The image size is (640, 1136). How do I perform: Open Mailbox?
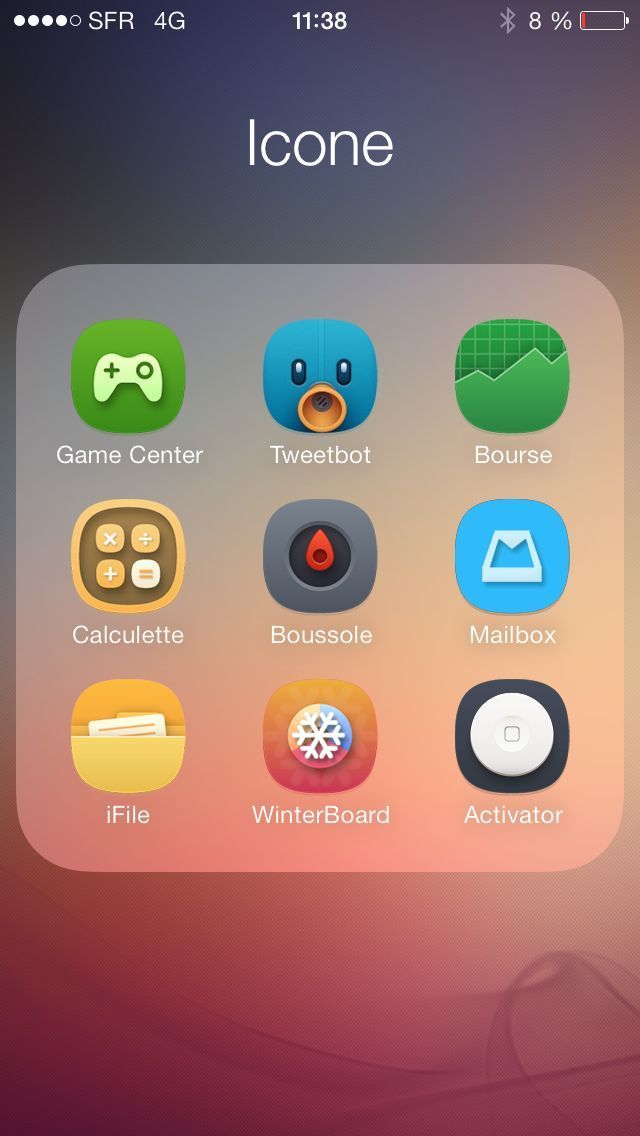click(512, 556)
